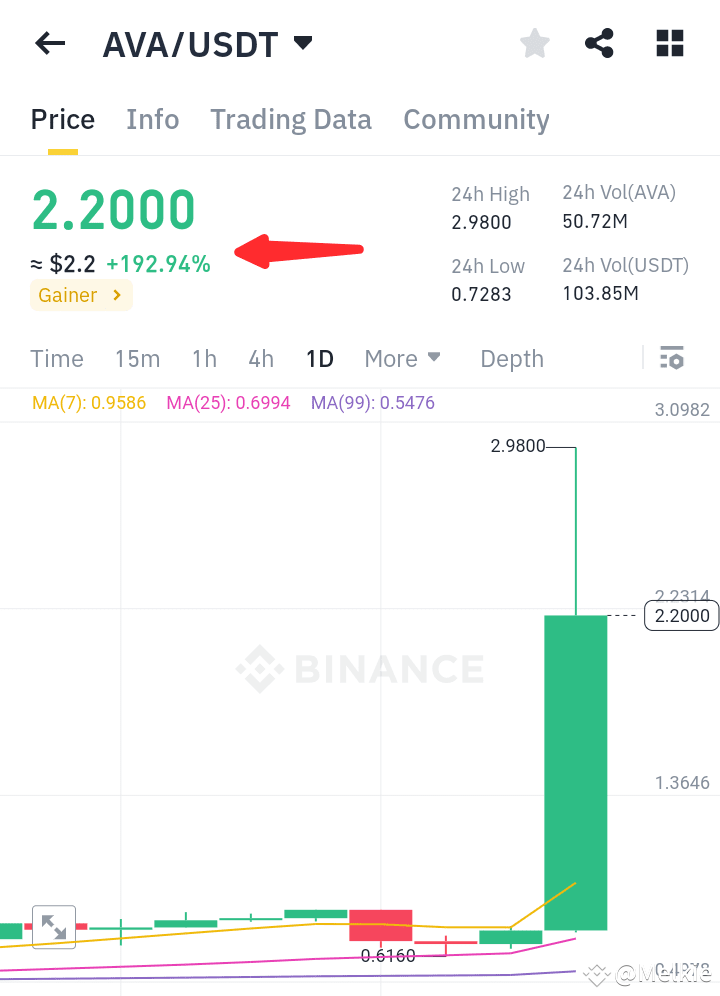The image size is (720, 996).
Task: Share the AVA/USDT page
Action: click(x=599, y=42)
